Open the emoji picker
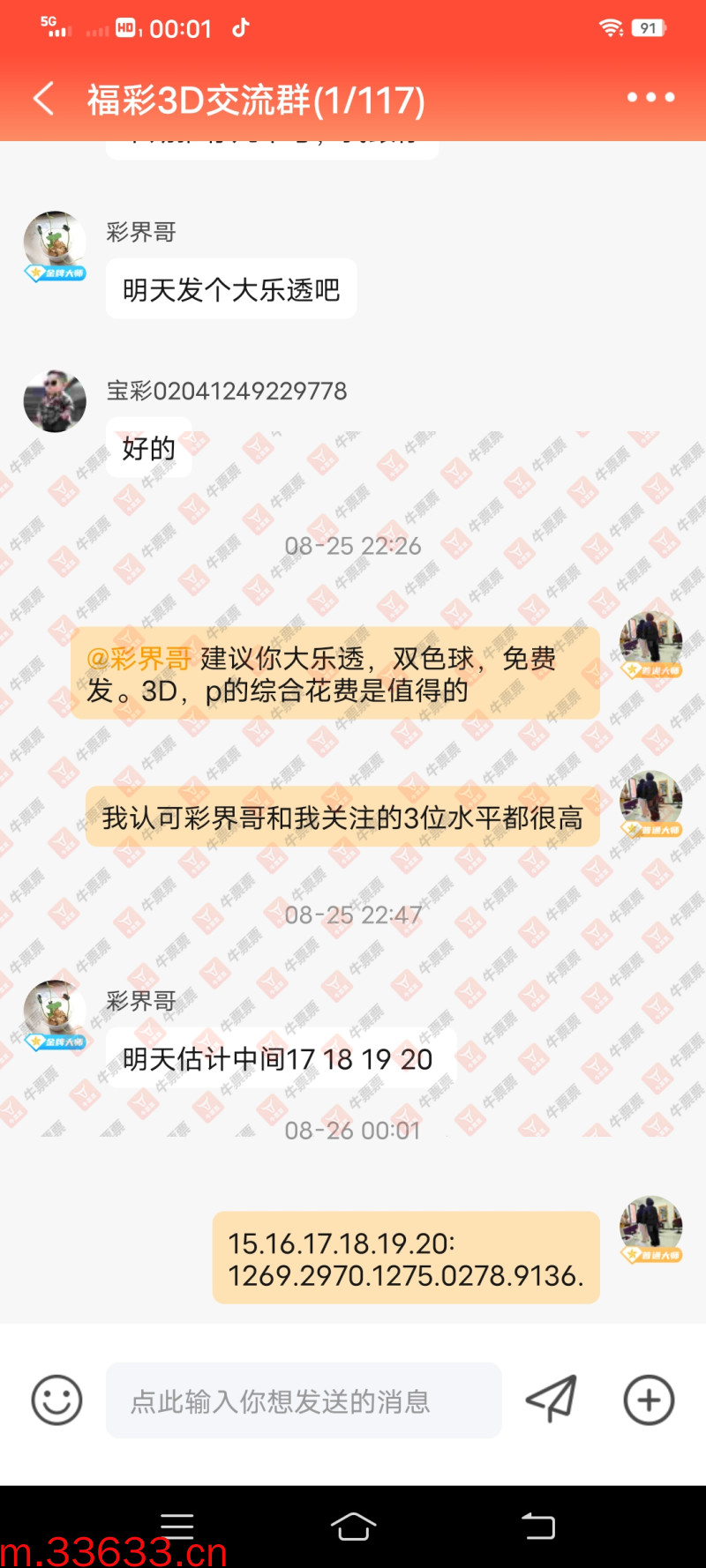The height and width of the screenshot is (1568, 706). coord(56,1400)
